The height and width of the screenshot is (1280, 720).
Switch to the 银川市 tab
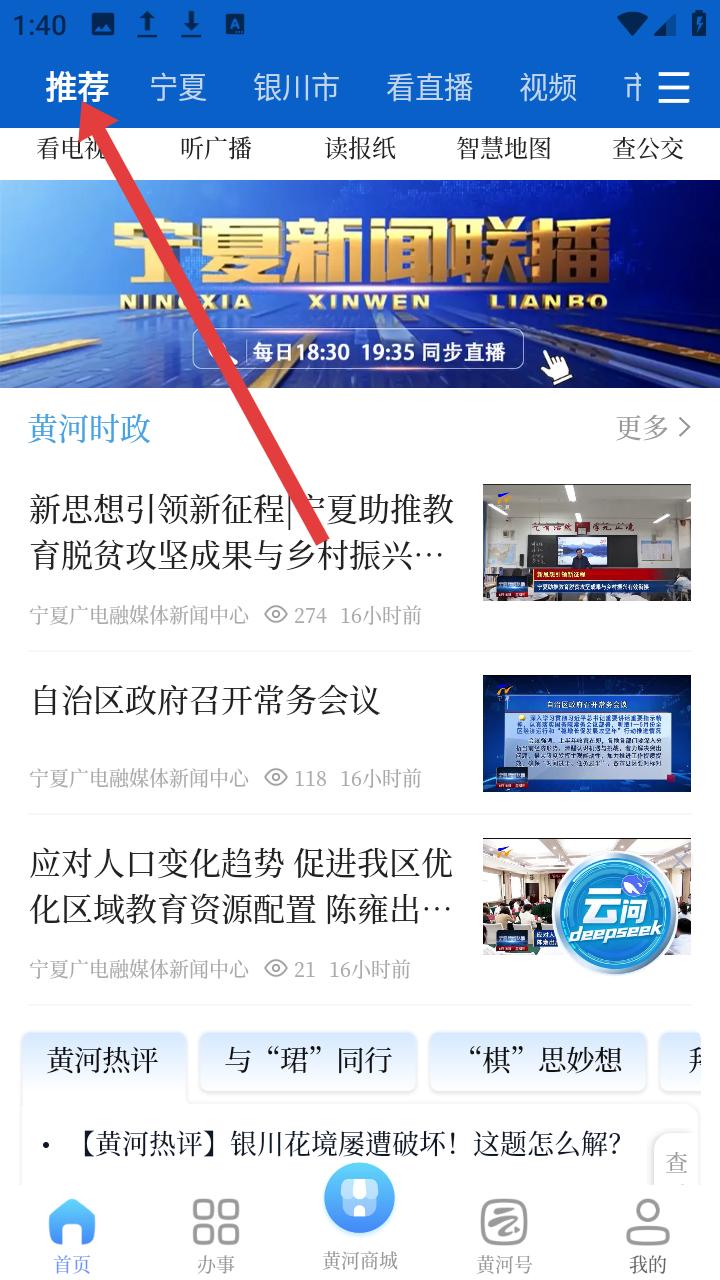pos(296,88)
